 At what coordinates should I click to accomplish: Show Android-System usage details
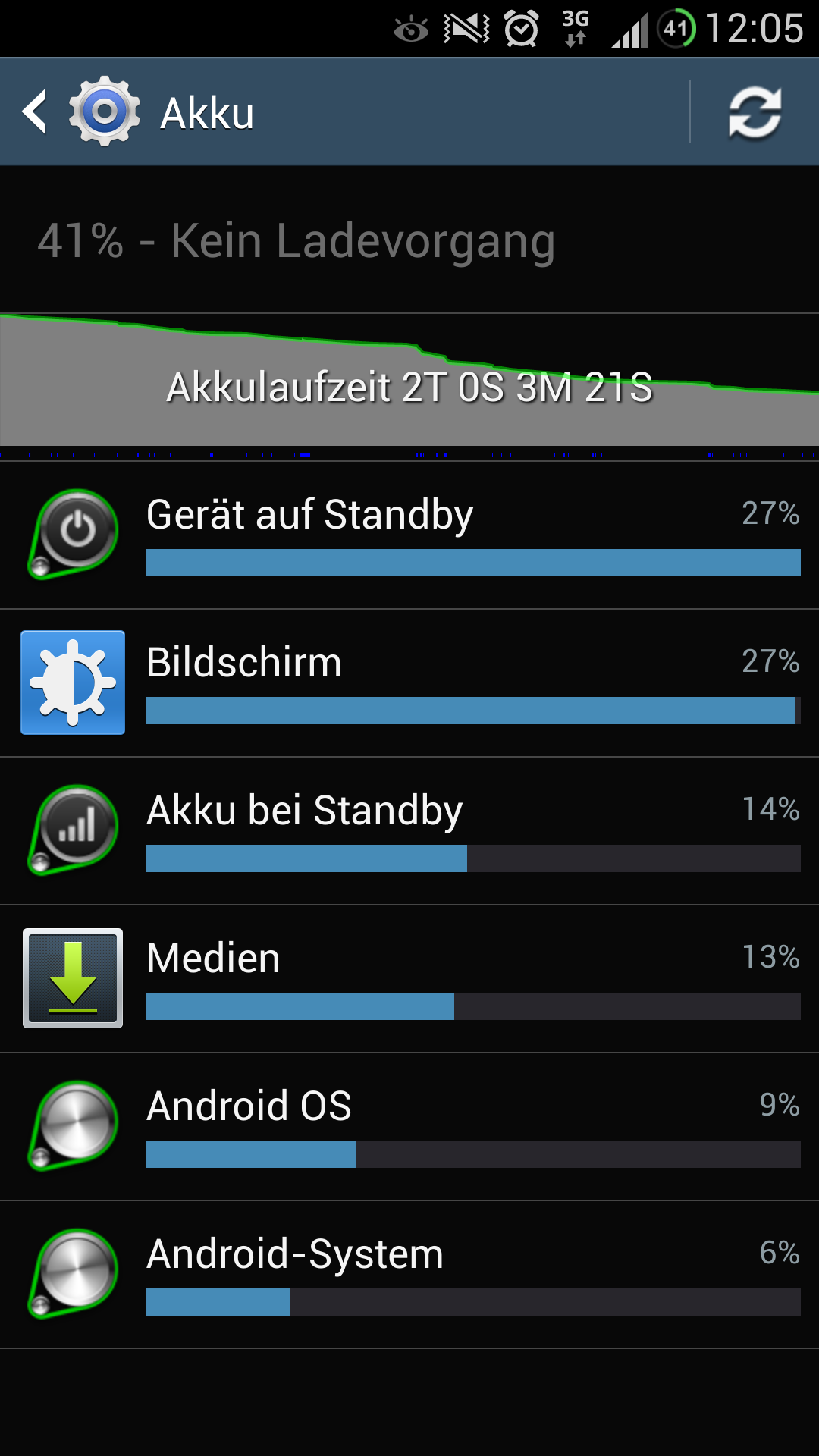point(409,1275)
